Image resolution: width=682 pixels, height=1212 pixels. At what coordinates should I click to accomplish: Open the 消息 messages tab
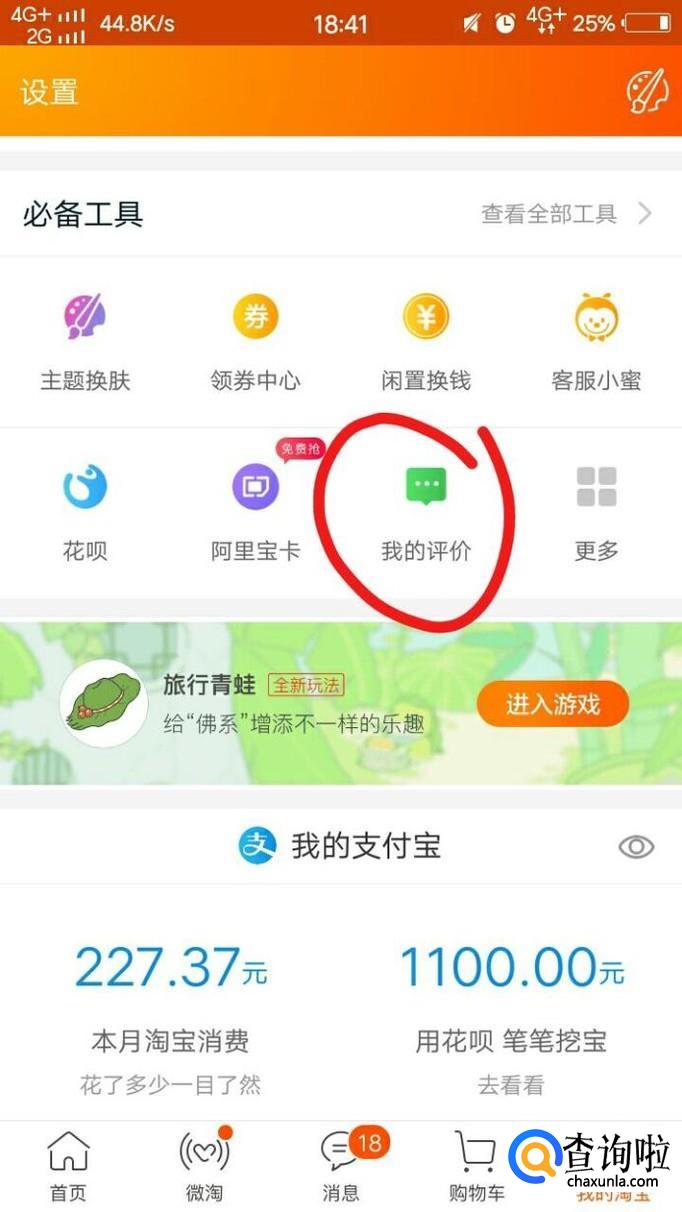coord(341,1166)
